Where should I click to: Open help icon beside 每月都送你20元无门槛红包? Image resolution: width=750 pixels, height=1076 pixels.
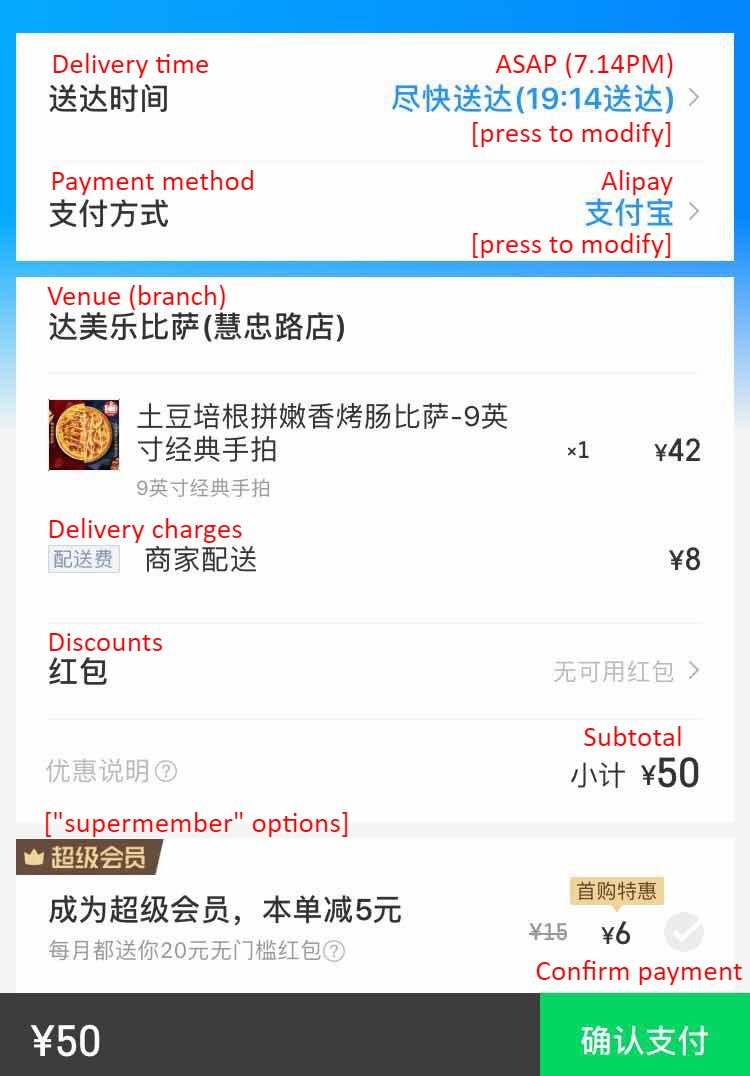[335, 951]
